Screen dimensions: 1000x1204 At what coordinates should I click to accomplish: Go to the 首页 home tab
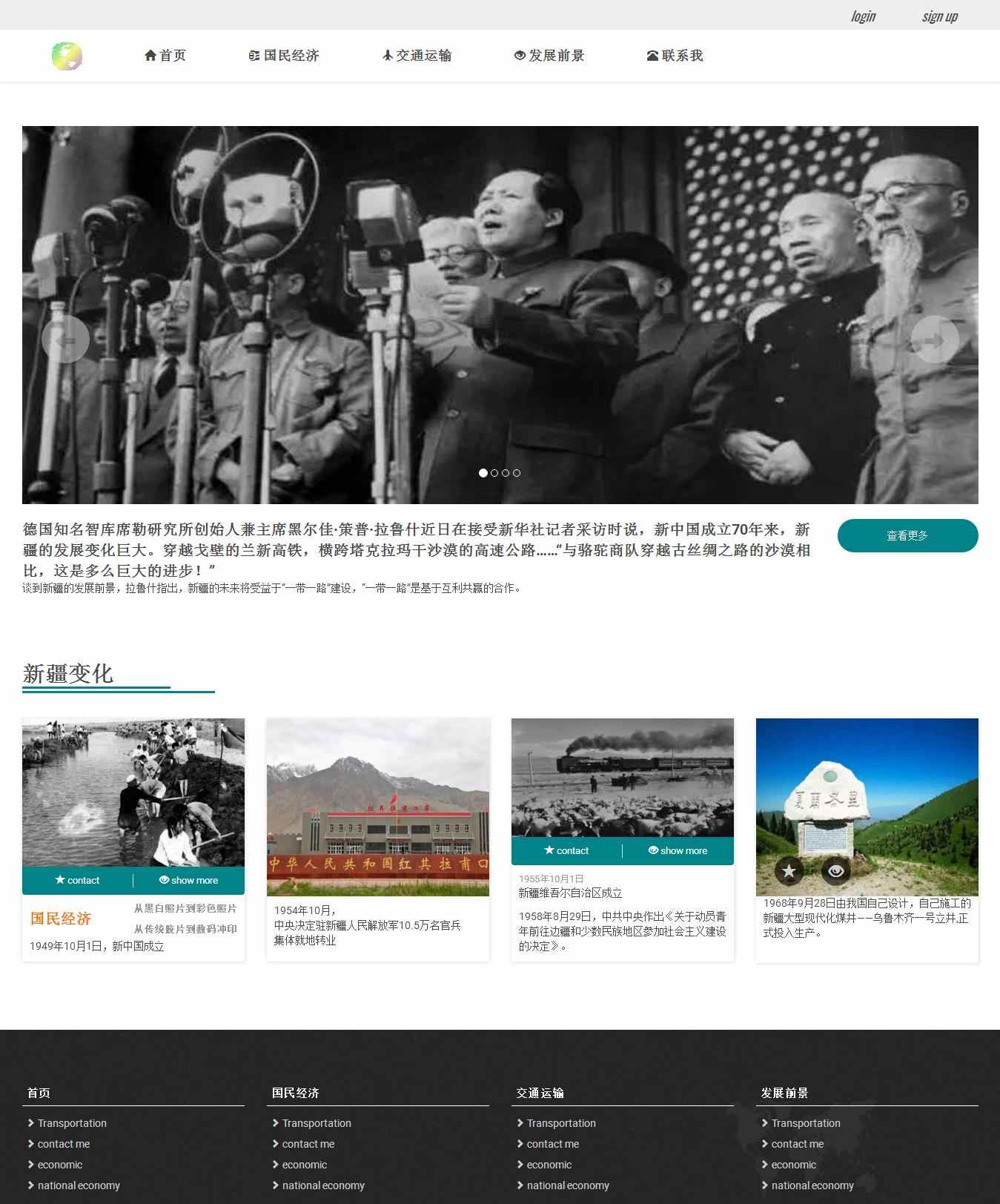pos(165,56)
